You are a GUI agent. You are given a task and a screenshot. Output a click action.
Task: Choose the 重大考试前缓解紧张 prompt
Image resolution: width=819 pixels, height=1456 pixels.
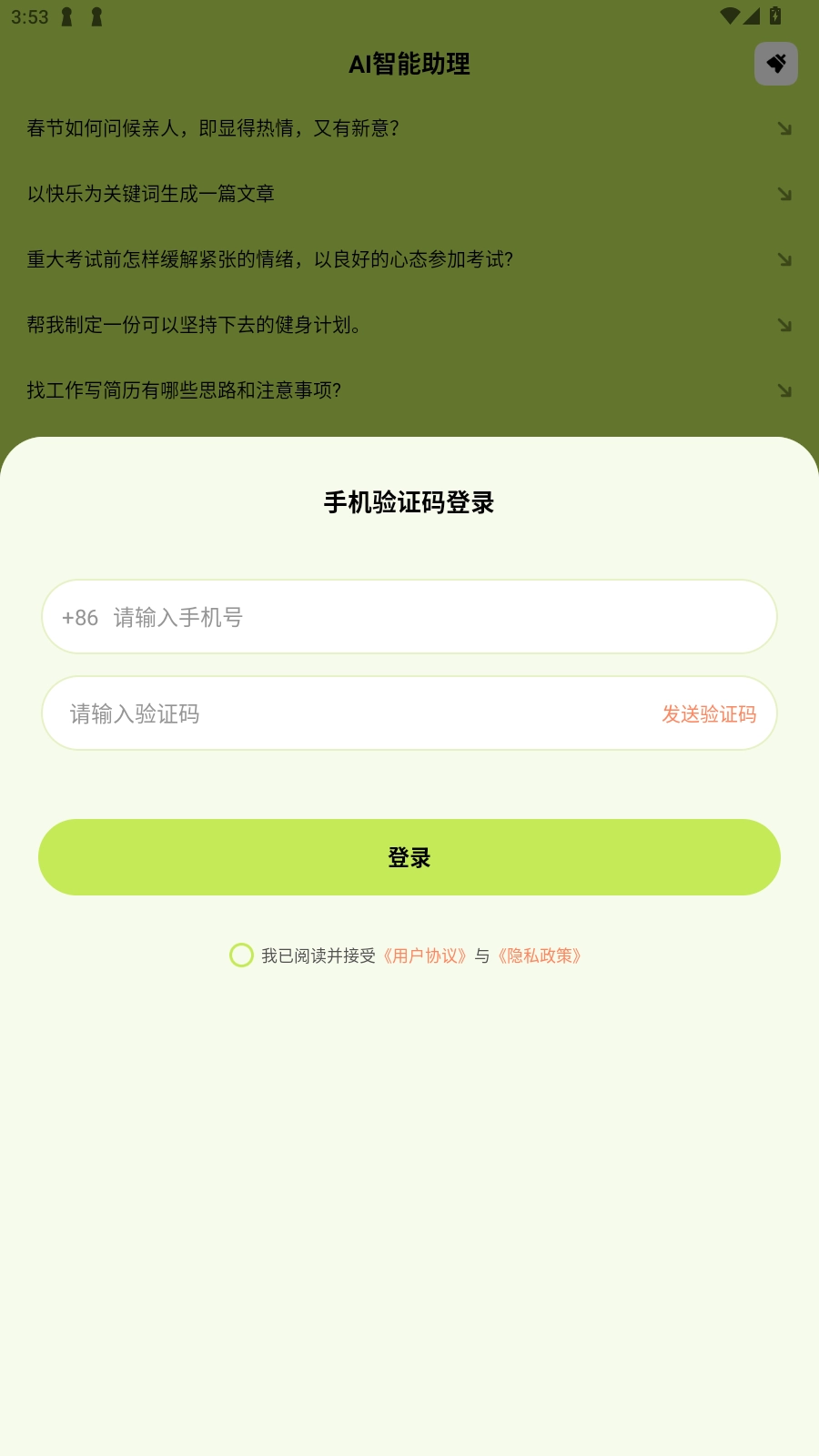click(409, 259)
